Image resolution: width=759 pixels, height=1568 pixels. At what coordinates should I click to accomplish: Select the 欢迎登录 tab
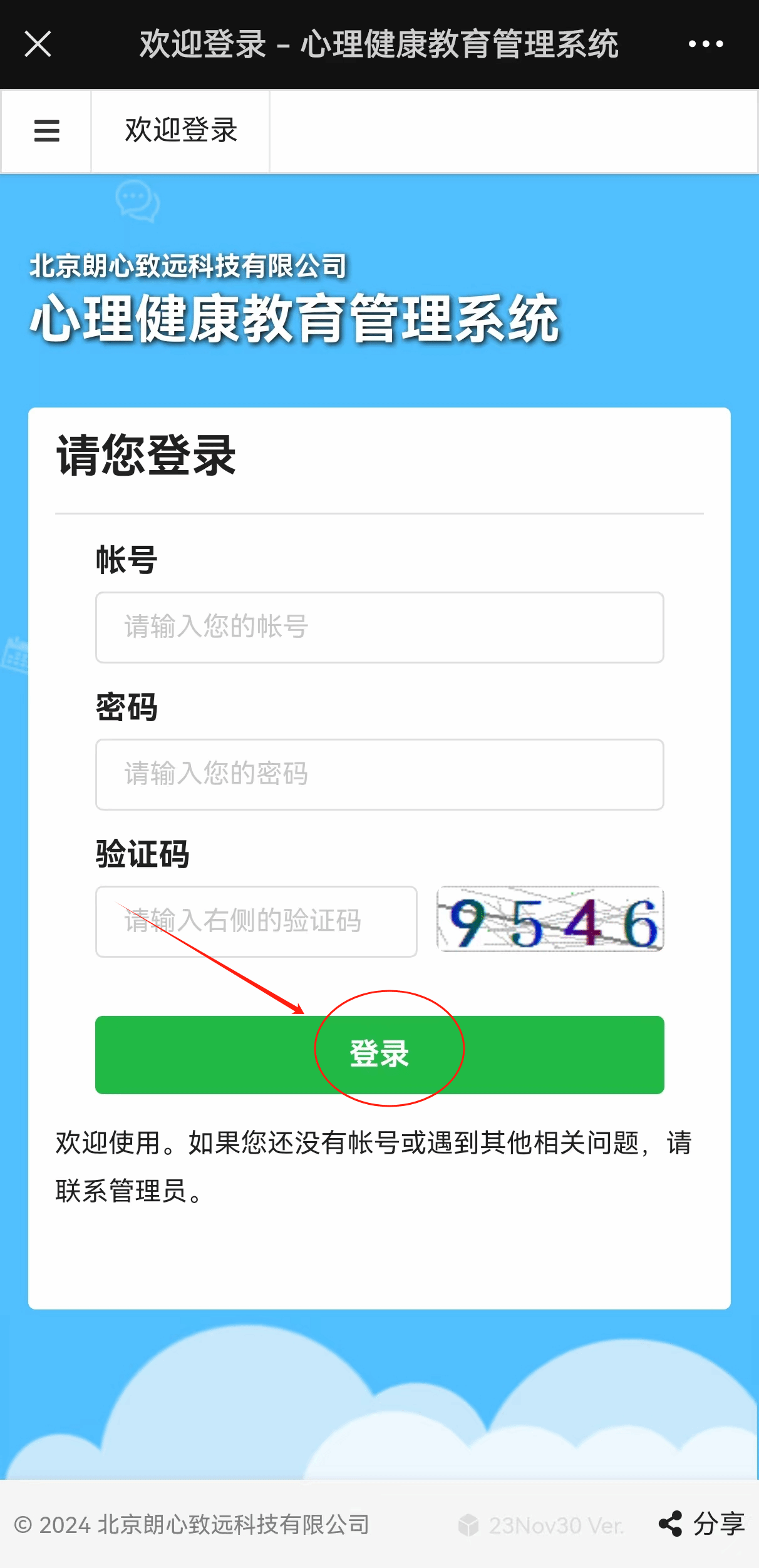point(181,131)
